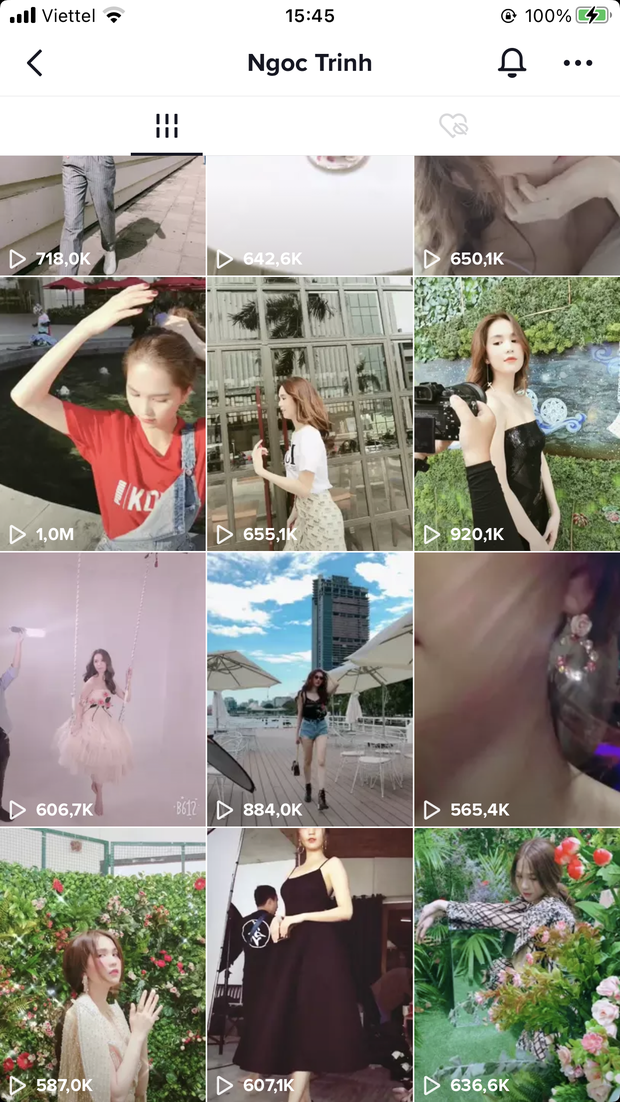Open the video with 642,6K views
This screenshot has height=1102, width=620.
pos(309,215)
